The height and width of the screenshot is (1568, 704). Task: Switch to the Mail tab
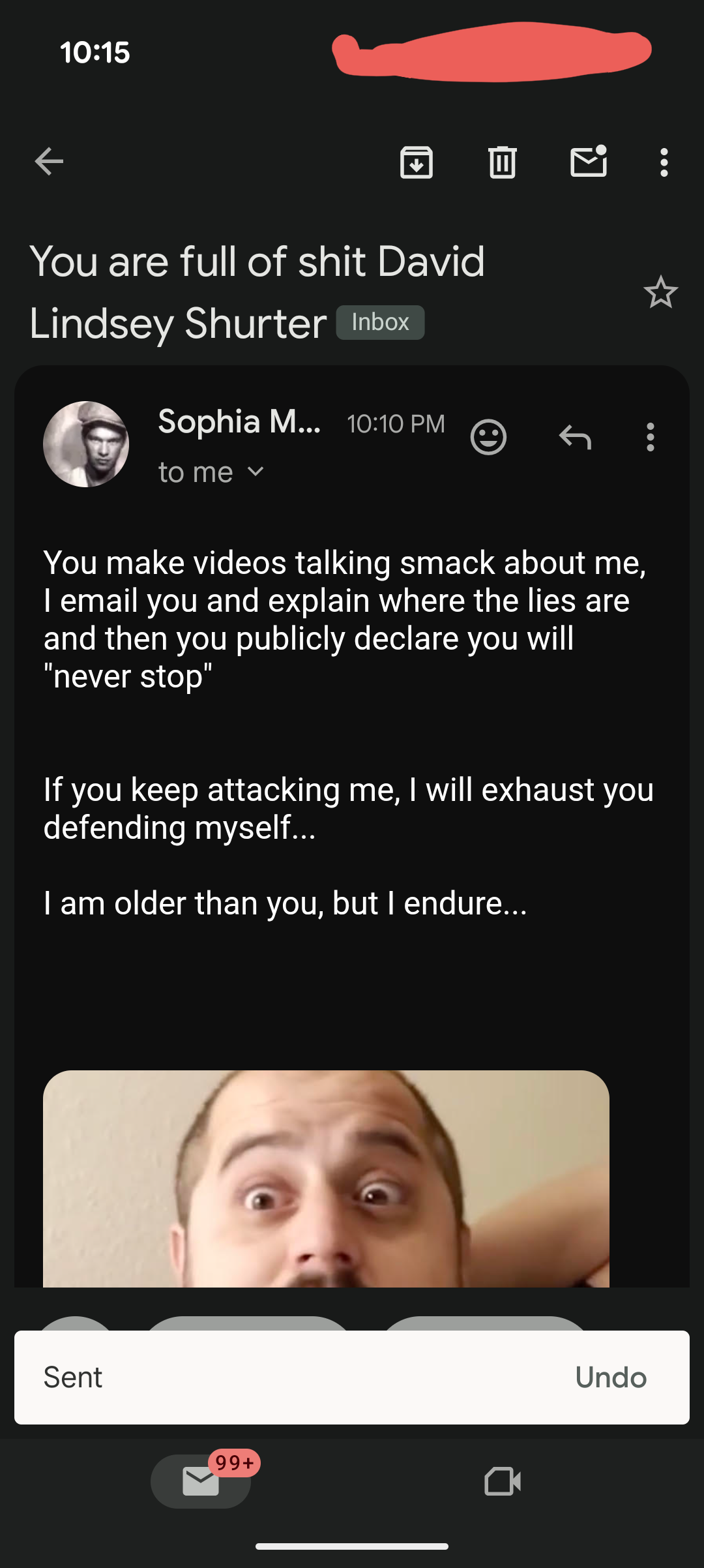click(x=201, y=1481)
